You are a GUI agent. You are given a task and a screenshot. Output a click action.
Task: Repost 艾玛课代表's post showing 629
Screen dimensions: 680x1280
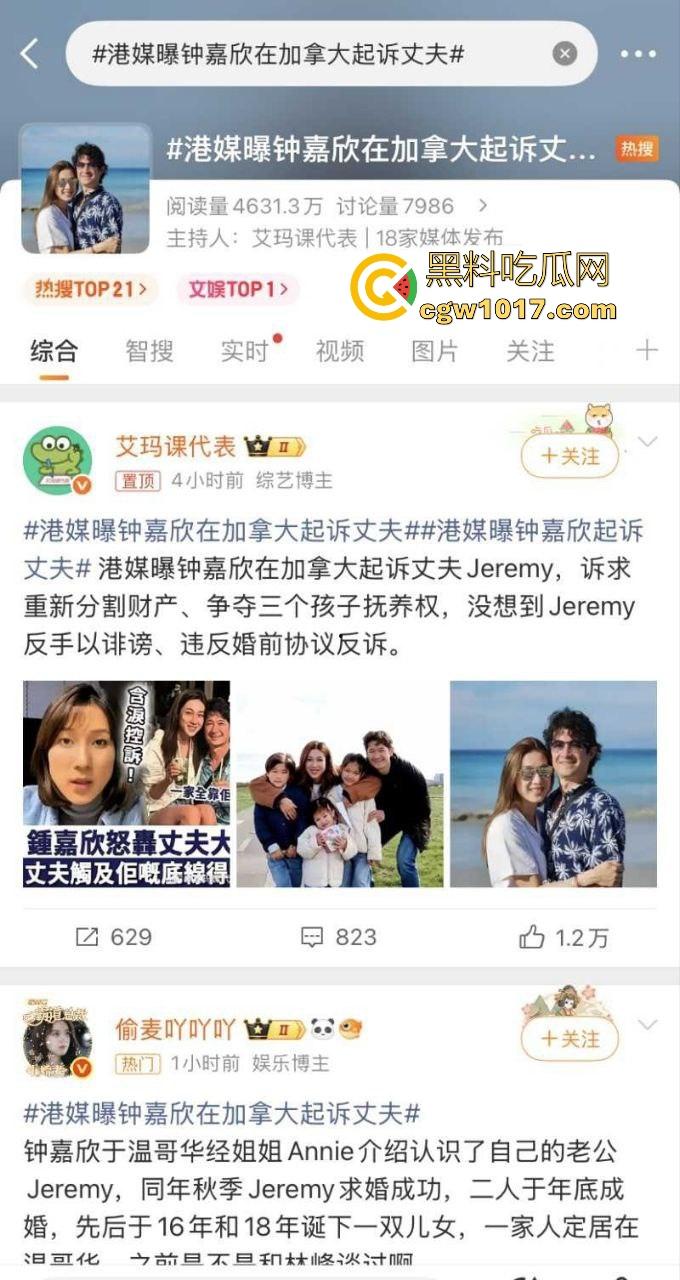point(115,937)
